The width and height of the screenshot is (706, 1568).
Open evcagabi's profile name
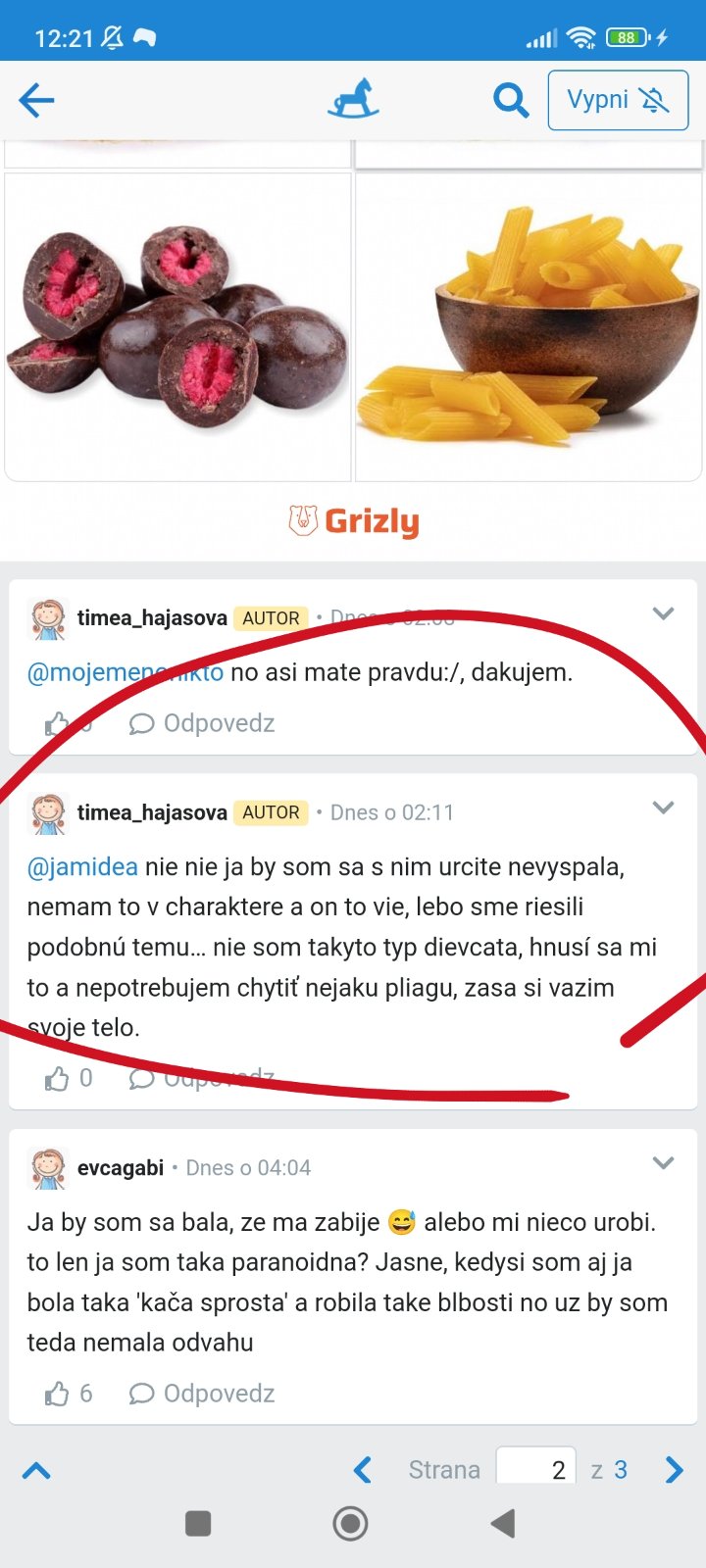click(120, 1168)
